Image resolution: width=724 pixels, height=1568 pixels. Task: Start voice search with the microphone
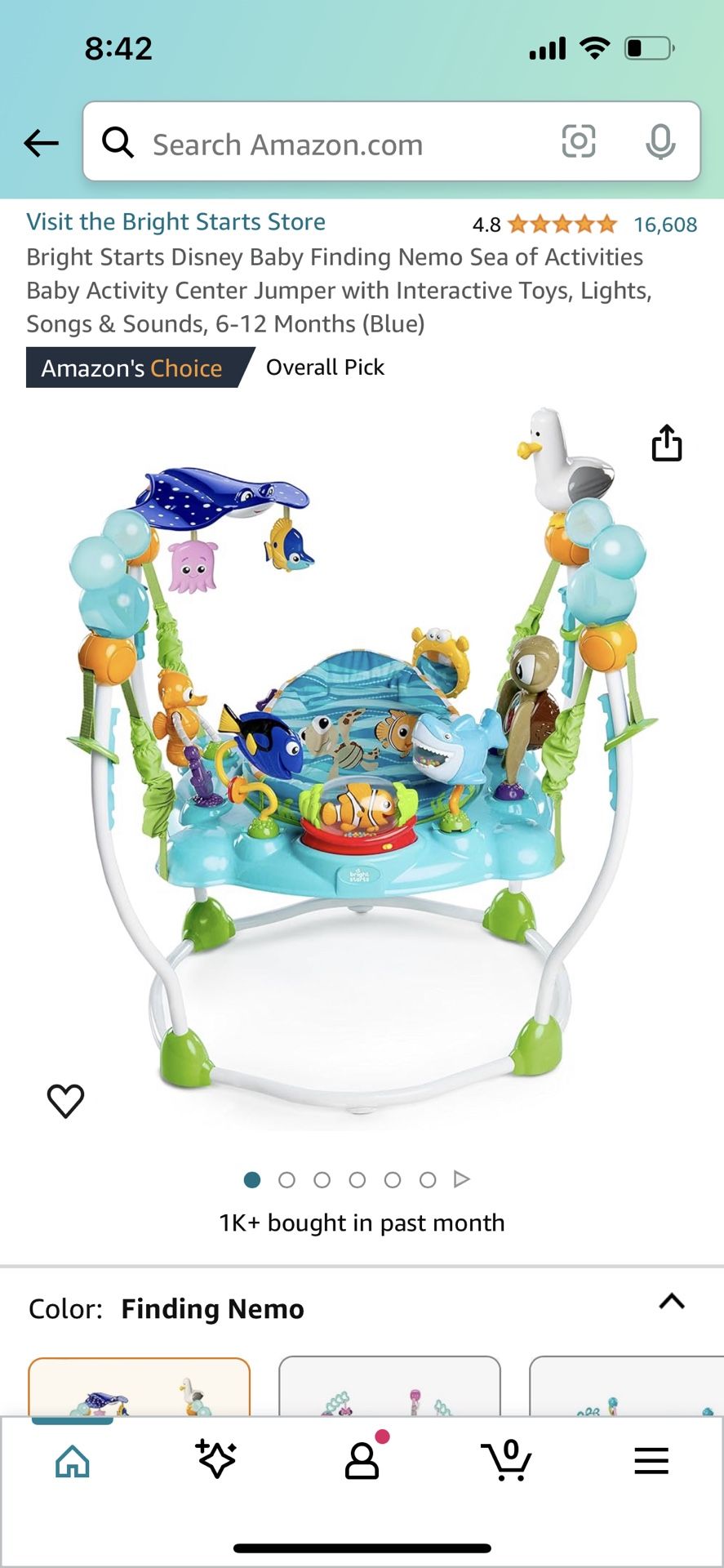click(660, 143)
